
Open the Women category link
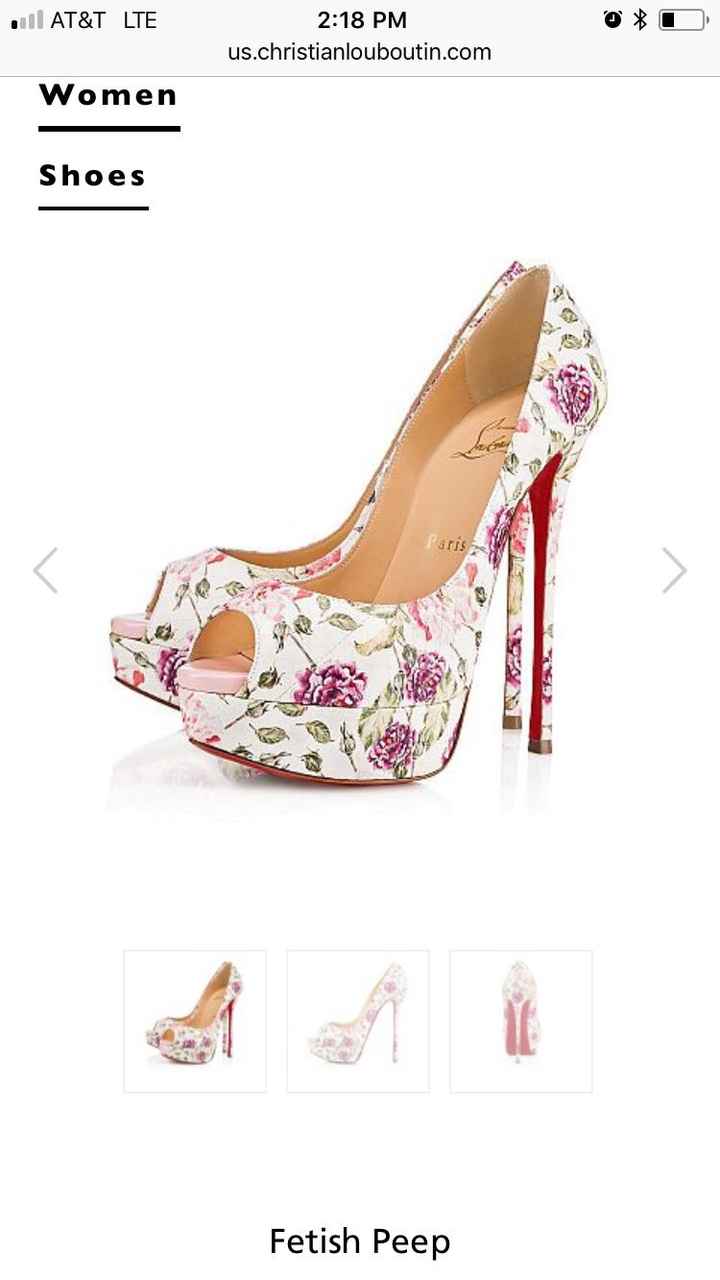(x=108, y=96)
